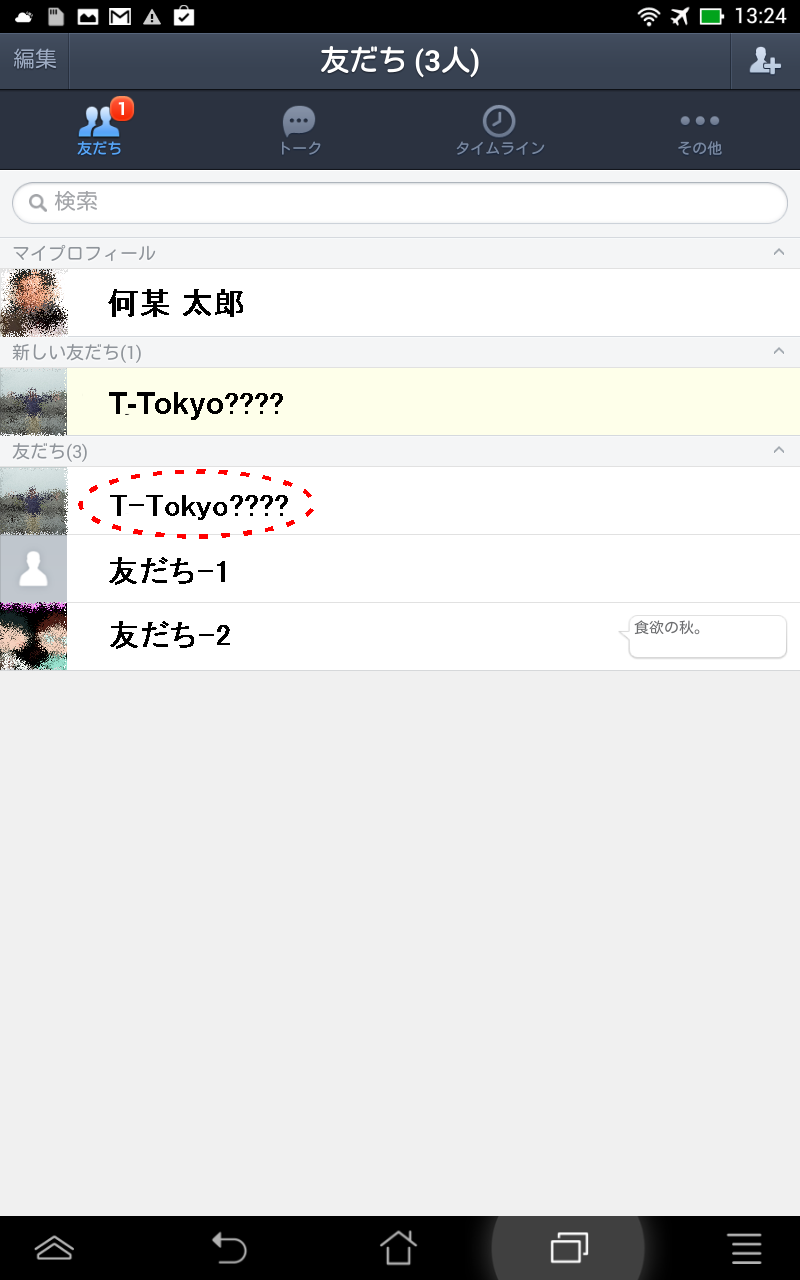Go to the home screen

click(398, 1247)
